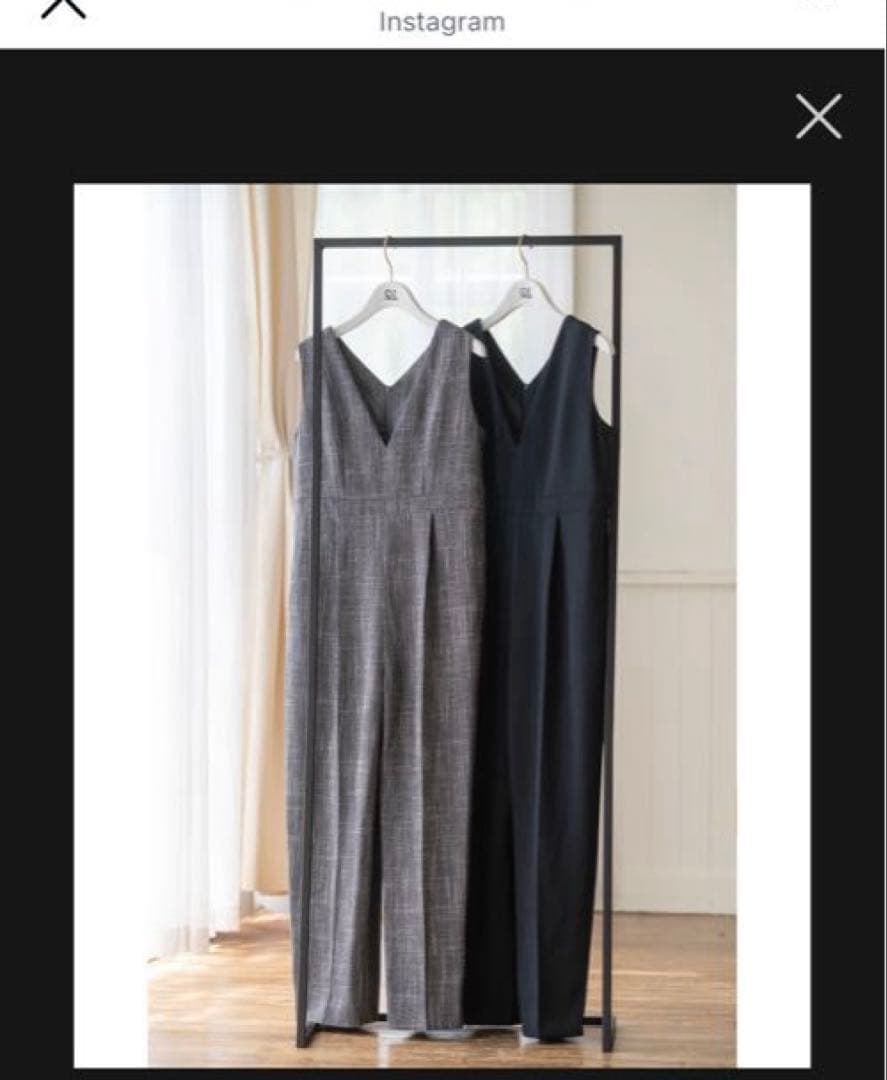Close the Instagram in-app browser page
Image resolution: width=887 pixels, height=1080 pixels.
coord(63,6)
